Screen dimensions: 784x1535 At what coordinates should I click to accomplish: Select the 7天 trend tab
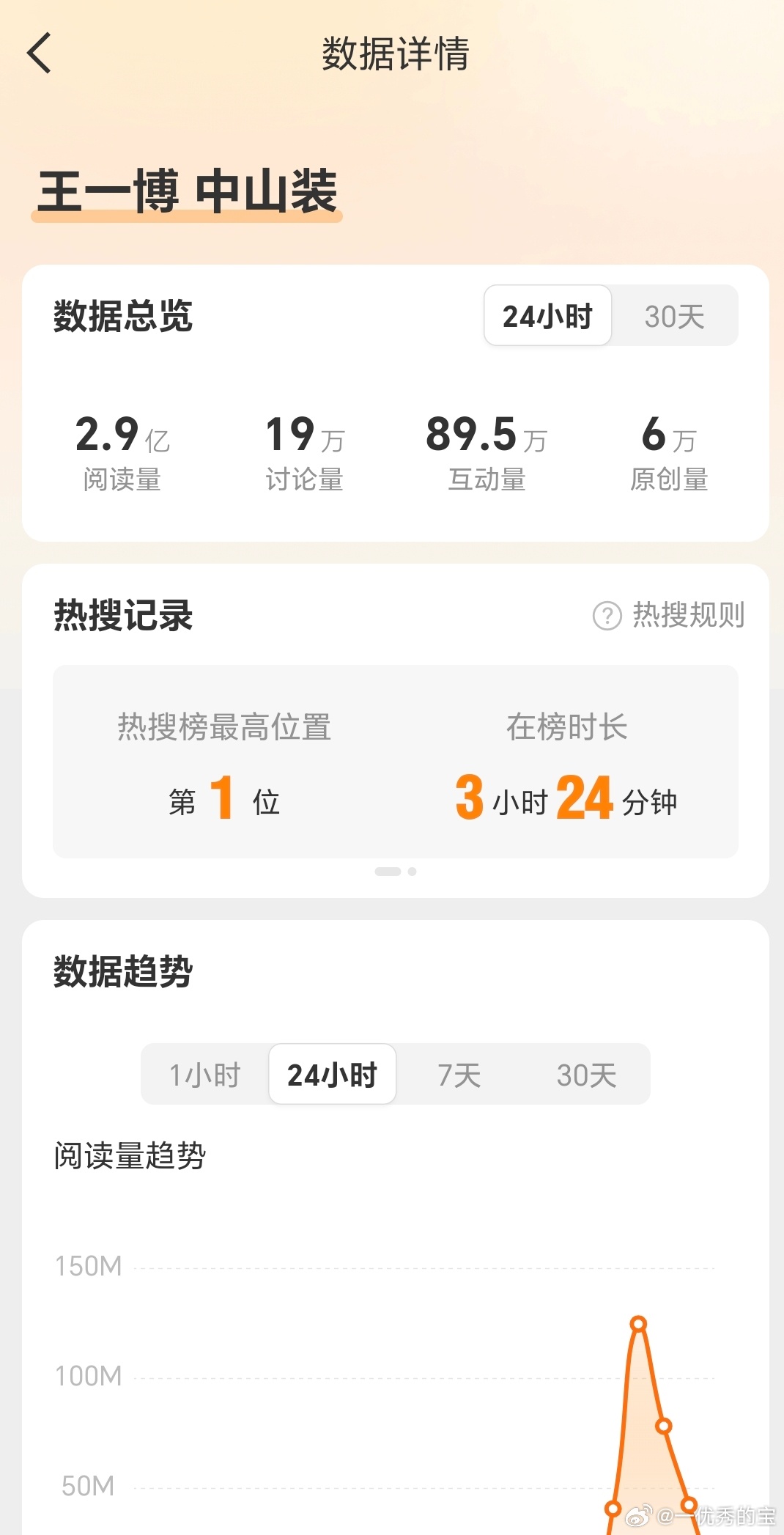pos(458,1074)
